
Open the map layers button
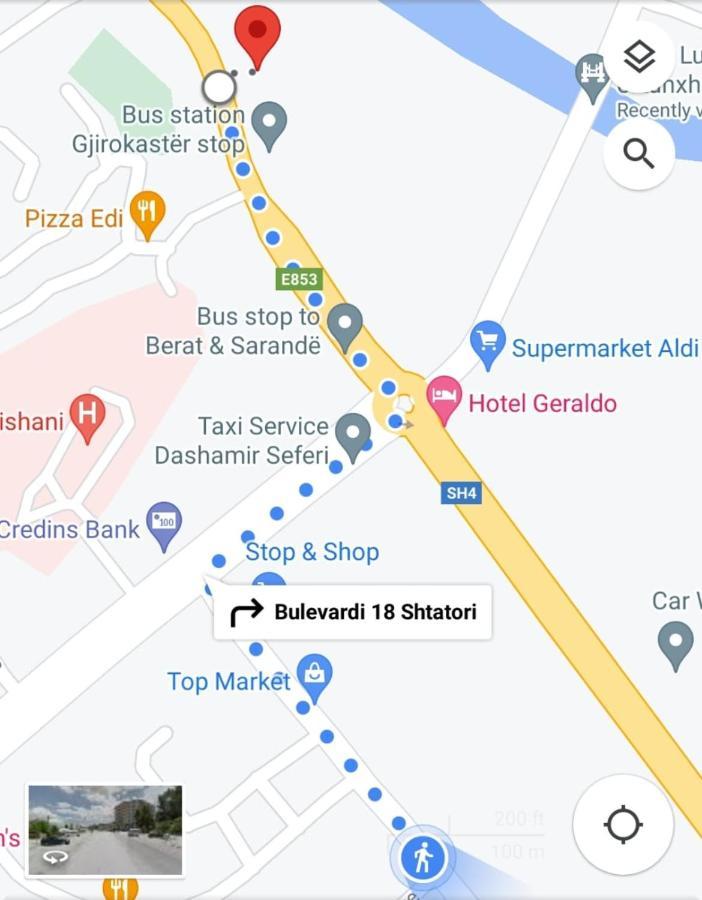[x=639, y=57]
